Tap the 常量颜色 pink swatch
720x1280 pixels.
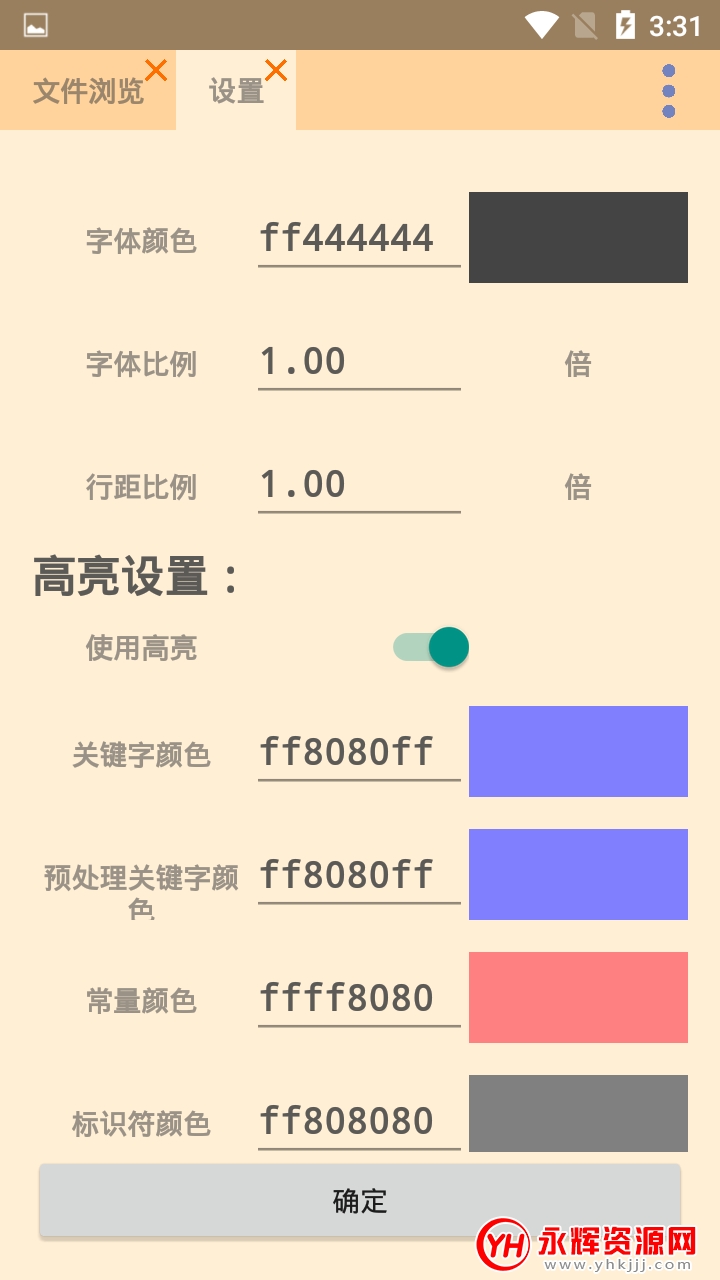(578, 998)
